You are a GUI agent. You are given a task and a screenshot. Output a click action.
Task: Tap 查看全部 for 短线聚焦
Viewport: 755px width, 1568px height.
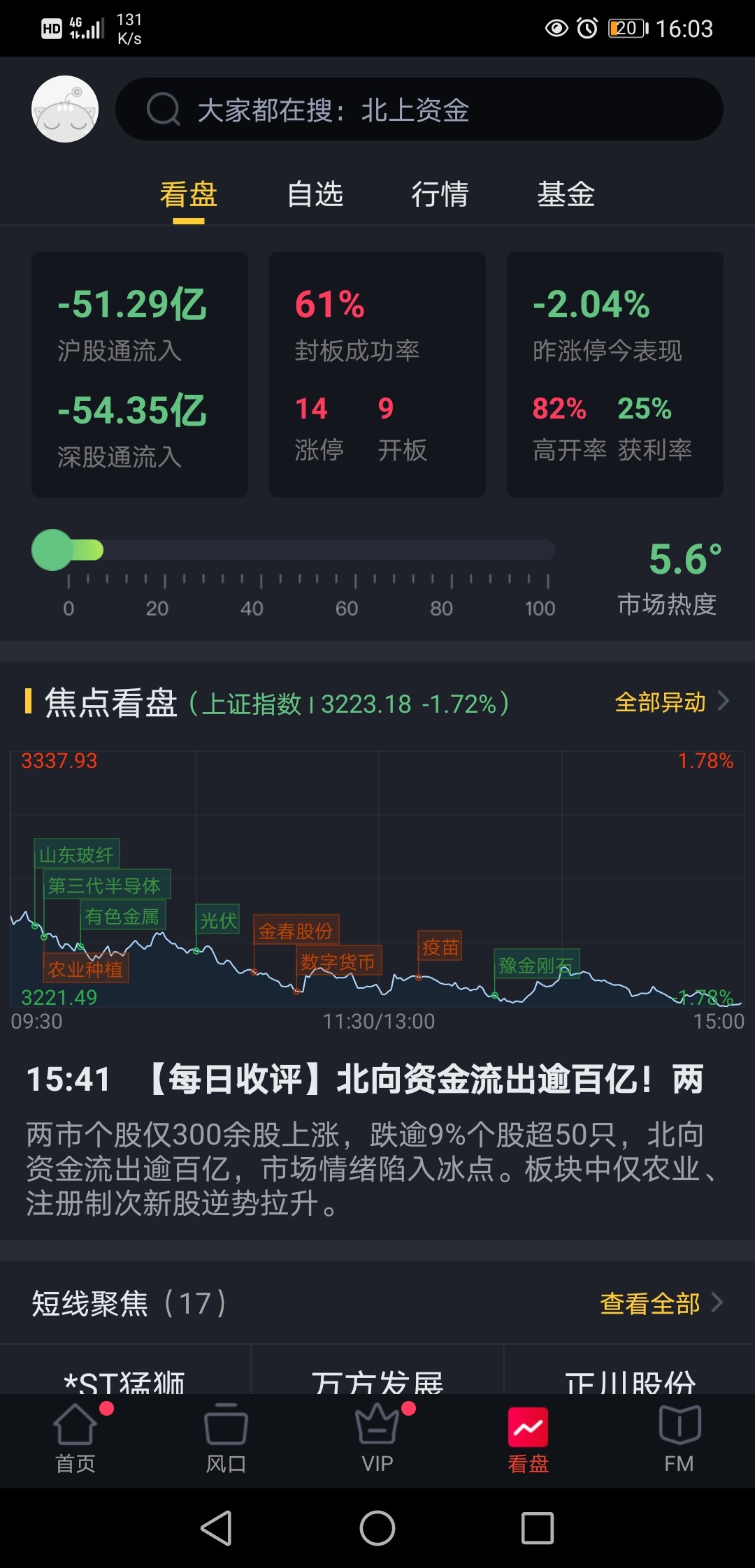tap(659, 1303)
